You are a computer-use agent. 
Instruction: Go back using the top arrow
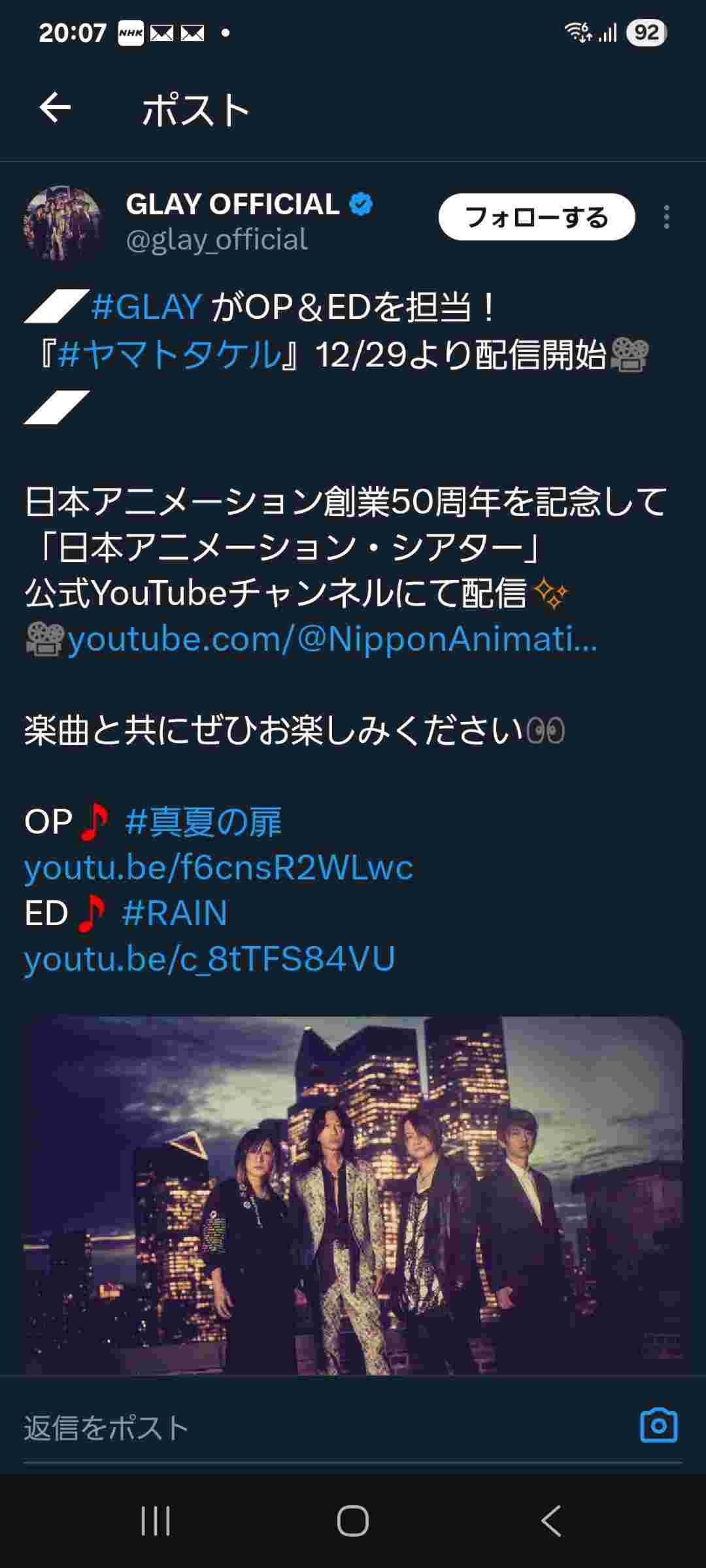[x=55, y=108]
